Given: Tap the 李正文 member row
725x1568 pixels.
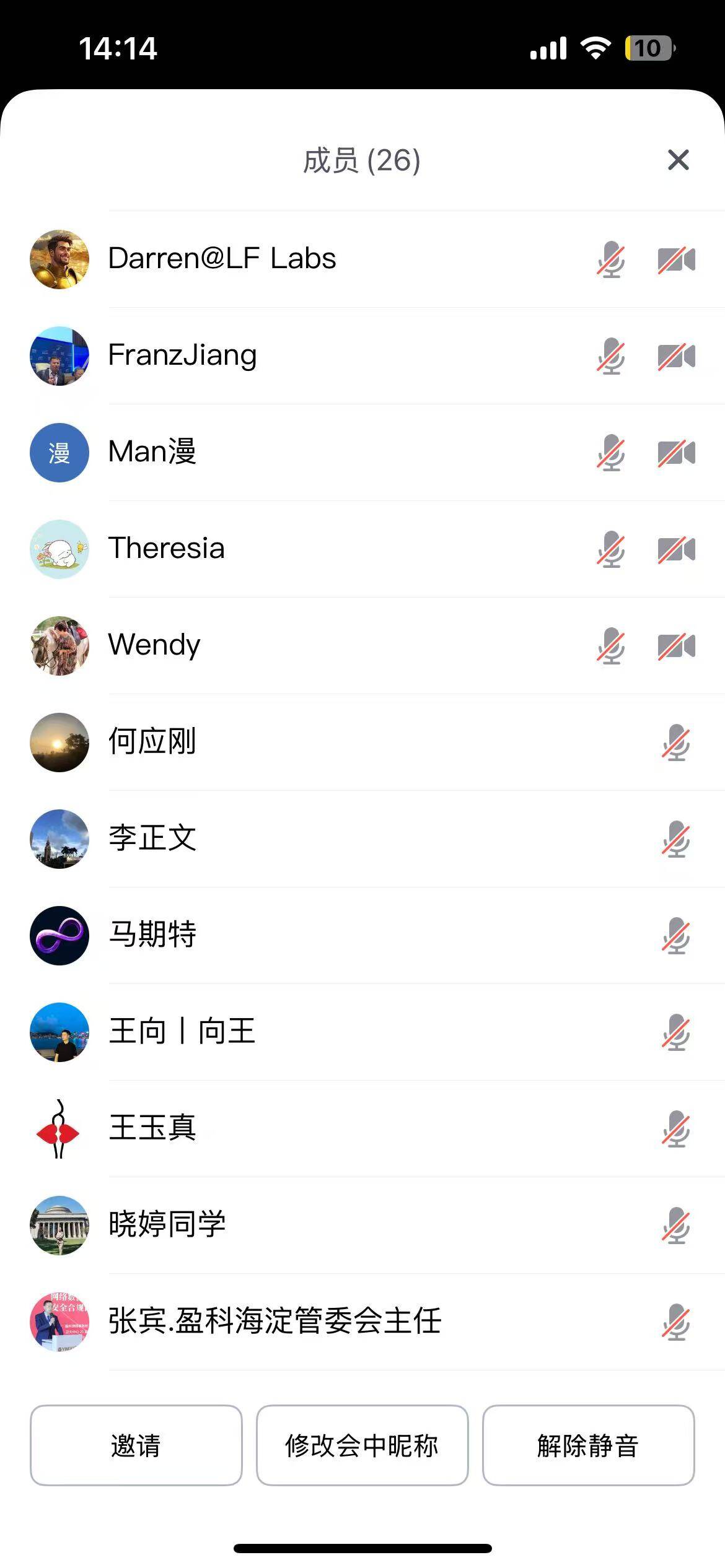Looking at the screenshot, I should point(152,838).
